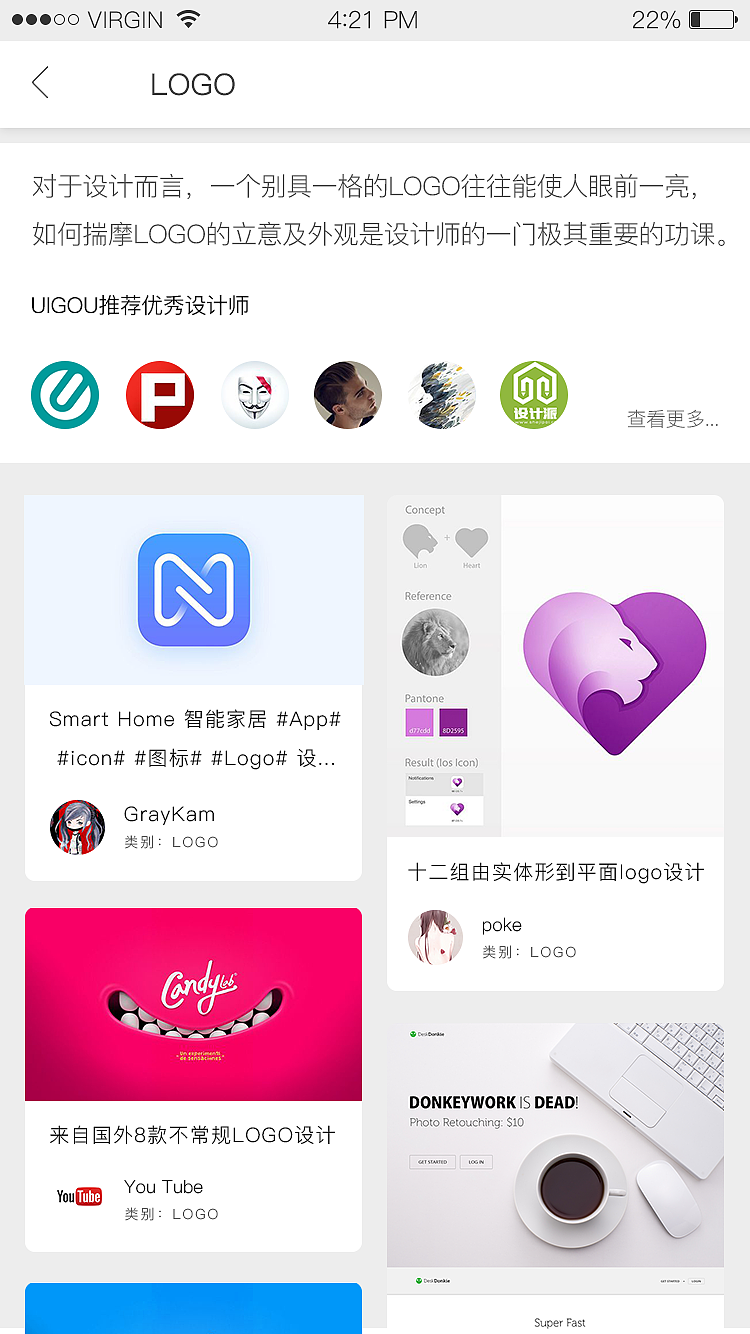The image size is (750, 1334).
Task: Open 查看更多 to see more designers
Action: (x=673, y=419)
